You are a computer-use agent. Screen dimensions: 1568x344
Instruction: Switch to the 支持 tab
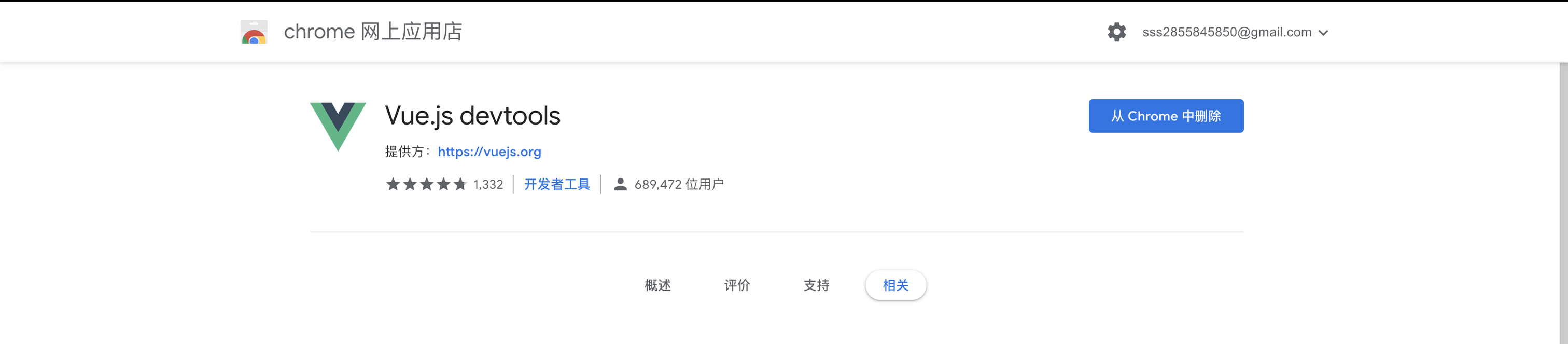point(816,285)
